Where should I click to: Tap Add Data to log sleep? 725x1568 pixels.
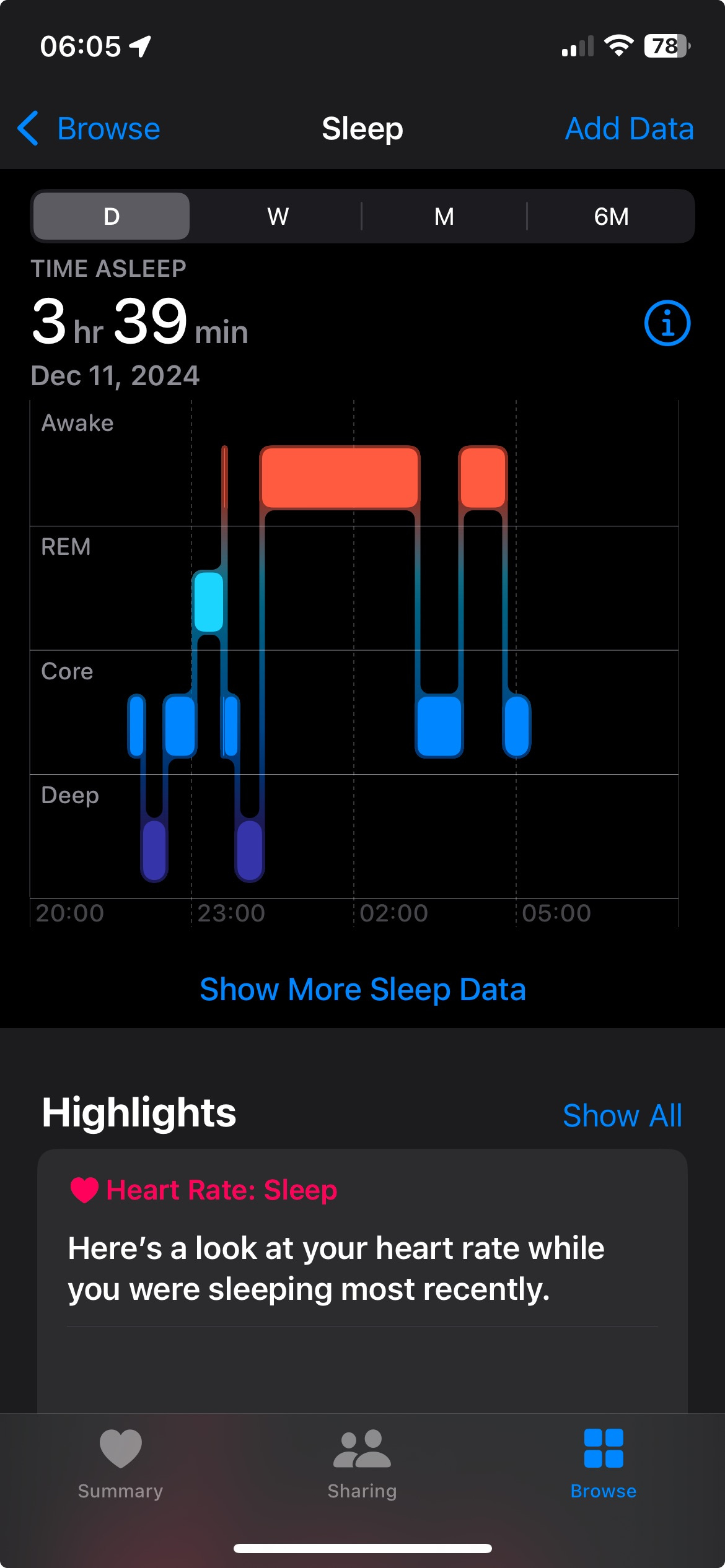click(629, 129)
